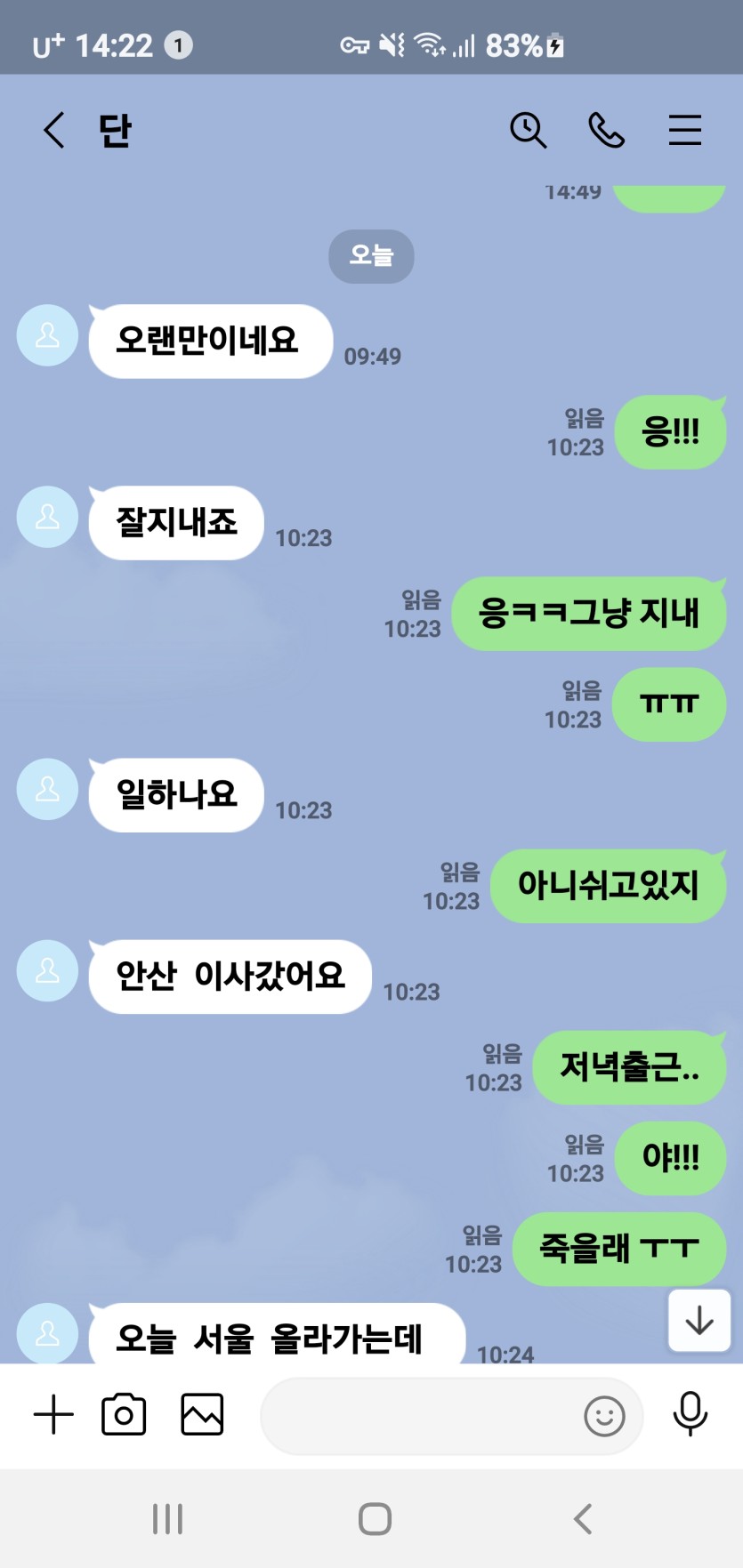This screenshot has width=743, height=1568.
Task: Go back from the 단 chat
Action: pyautogui.click(x=54, y=130)
